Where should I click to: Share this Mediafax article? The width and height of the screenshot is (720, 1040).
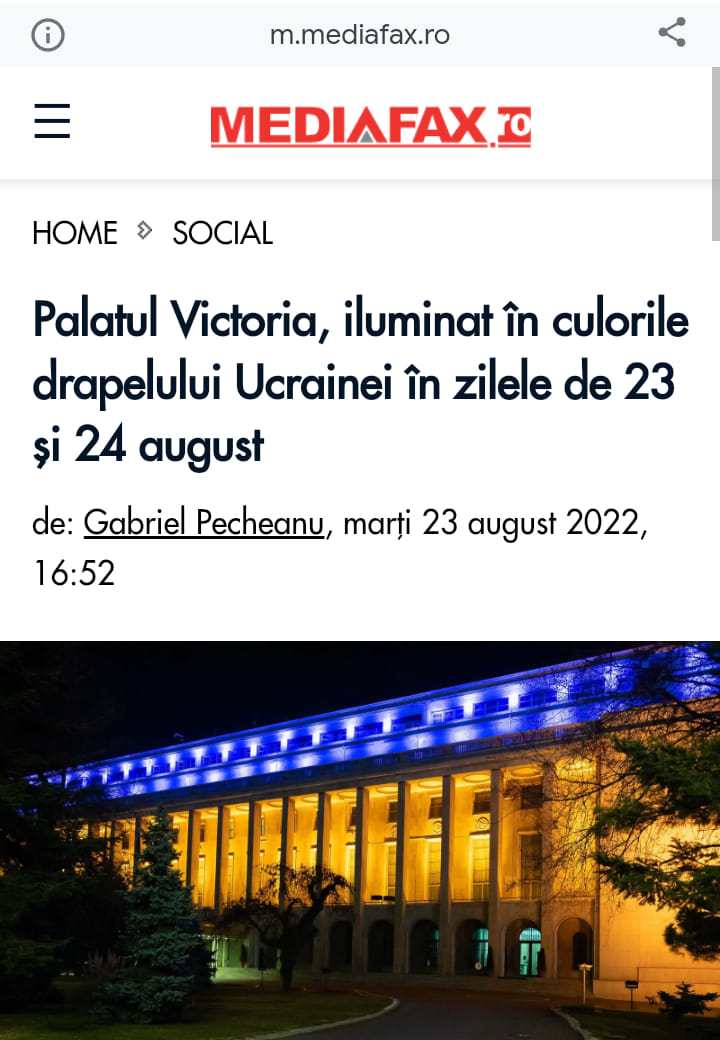tap(672, 33)
